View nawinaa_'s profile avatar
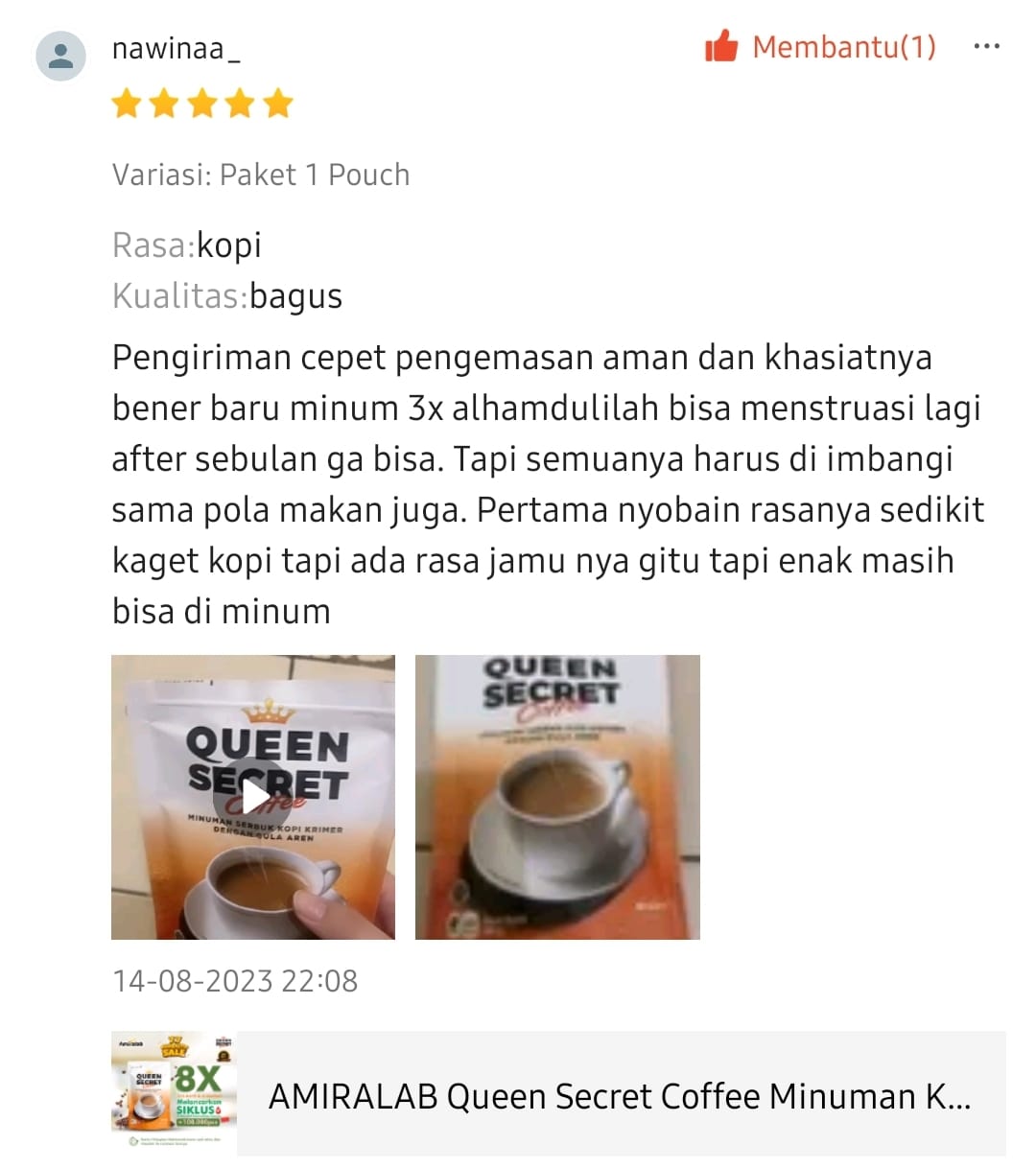1036x1168 pixels. (x=60, y=55)
